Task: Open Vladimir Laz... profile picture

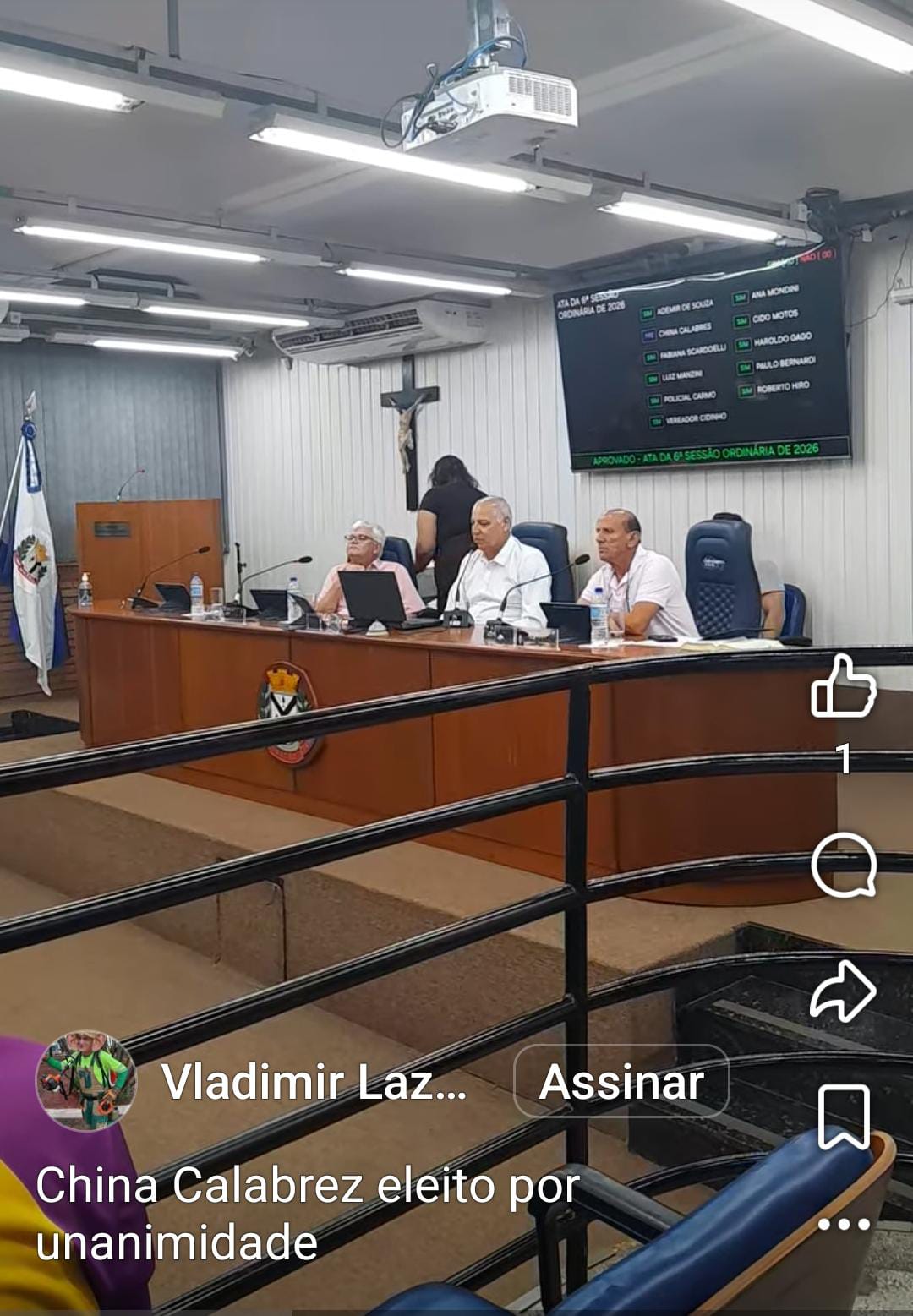Action: point(86,1081)
